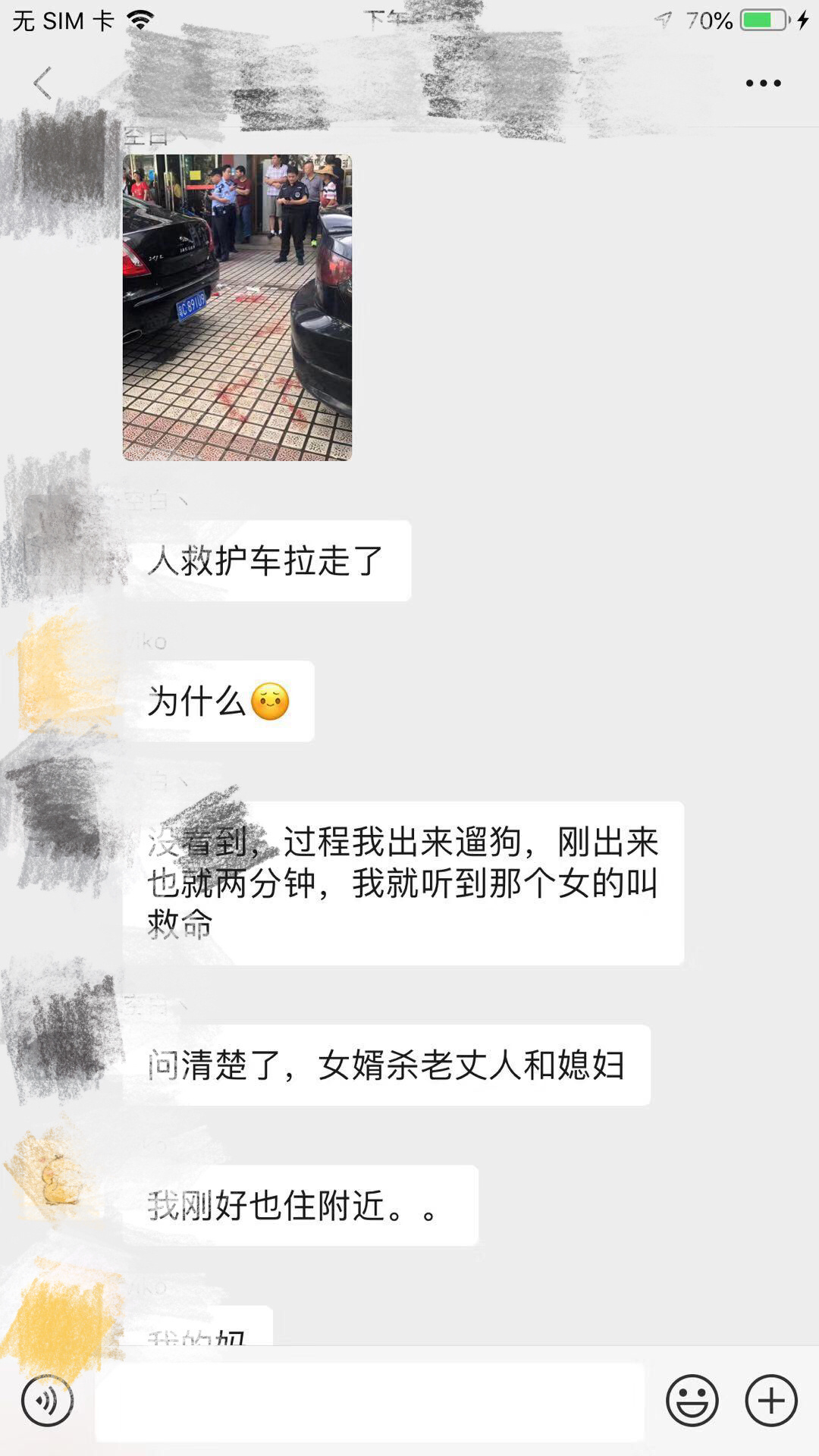This screenshot has width=819, height=1456.
Task: Open the three-dot chat info menu
Action: [x=763, y=83]
